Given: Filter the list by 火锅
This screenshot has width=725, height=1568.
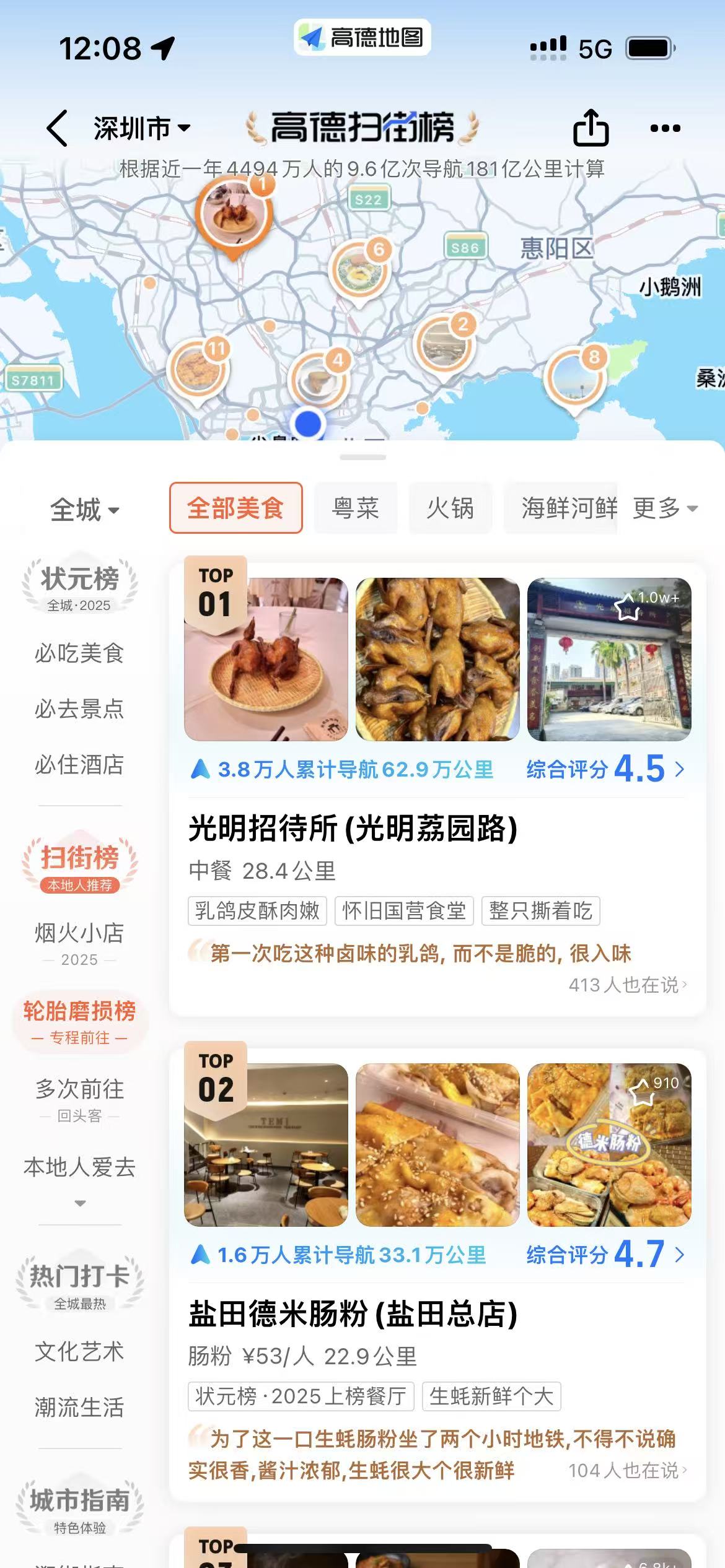Looking at the screenshot, I should click(450, 508).
